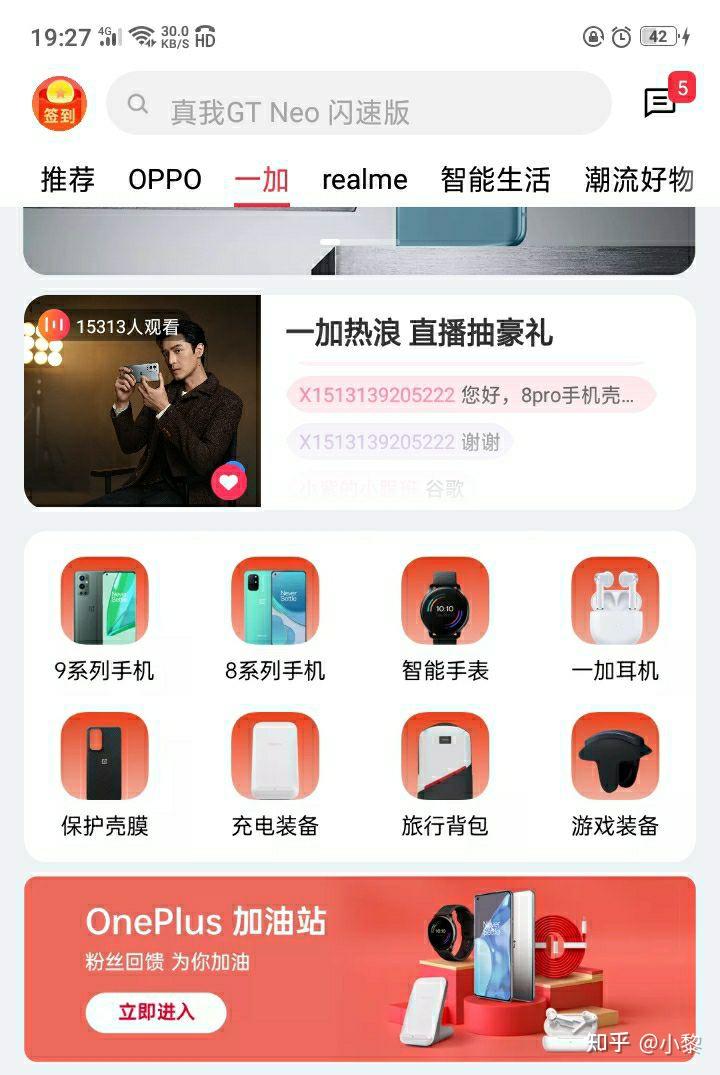Switch to the 推荐 tab
Screen dimensions: 720x1075
(68, 180)
